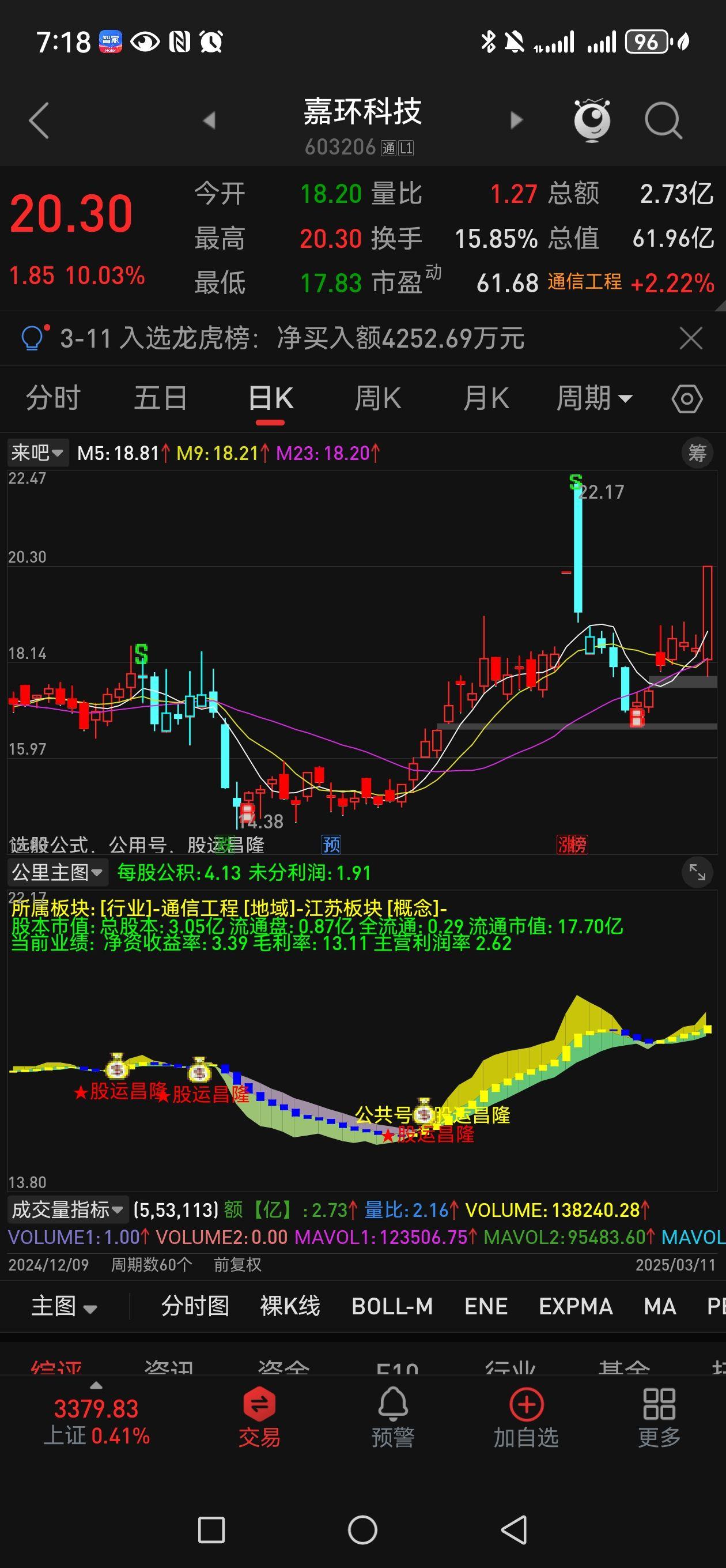Tap the AI diagnosis robot icon
The height and width of the screenshot is (1568, 726).
click(592, 120)
